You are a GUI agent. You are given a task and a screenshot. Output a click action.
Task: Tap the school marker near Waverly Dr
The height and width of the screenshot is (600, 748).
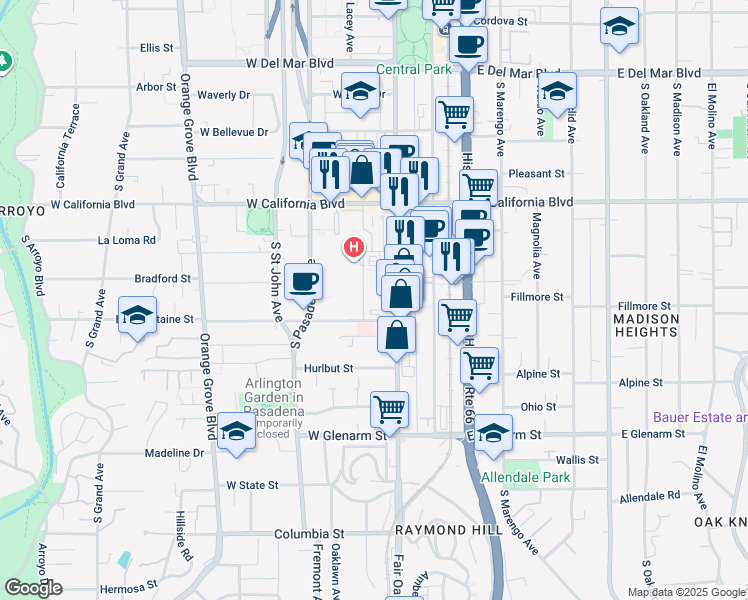pyautogui.click(x=360, y=92)
